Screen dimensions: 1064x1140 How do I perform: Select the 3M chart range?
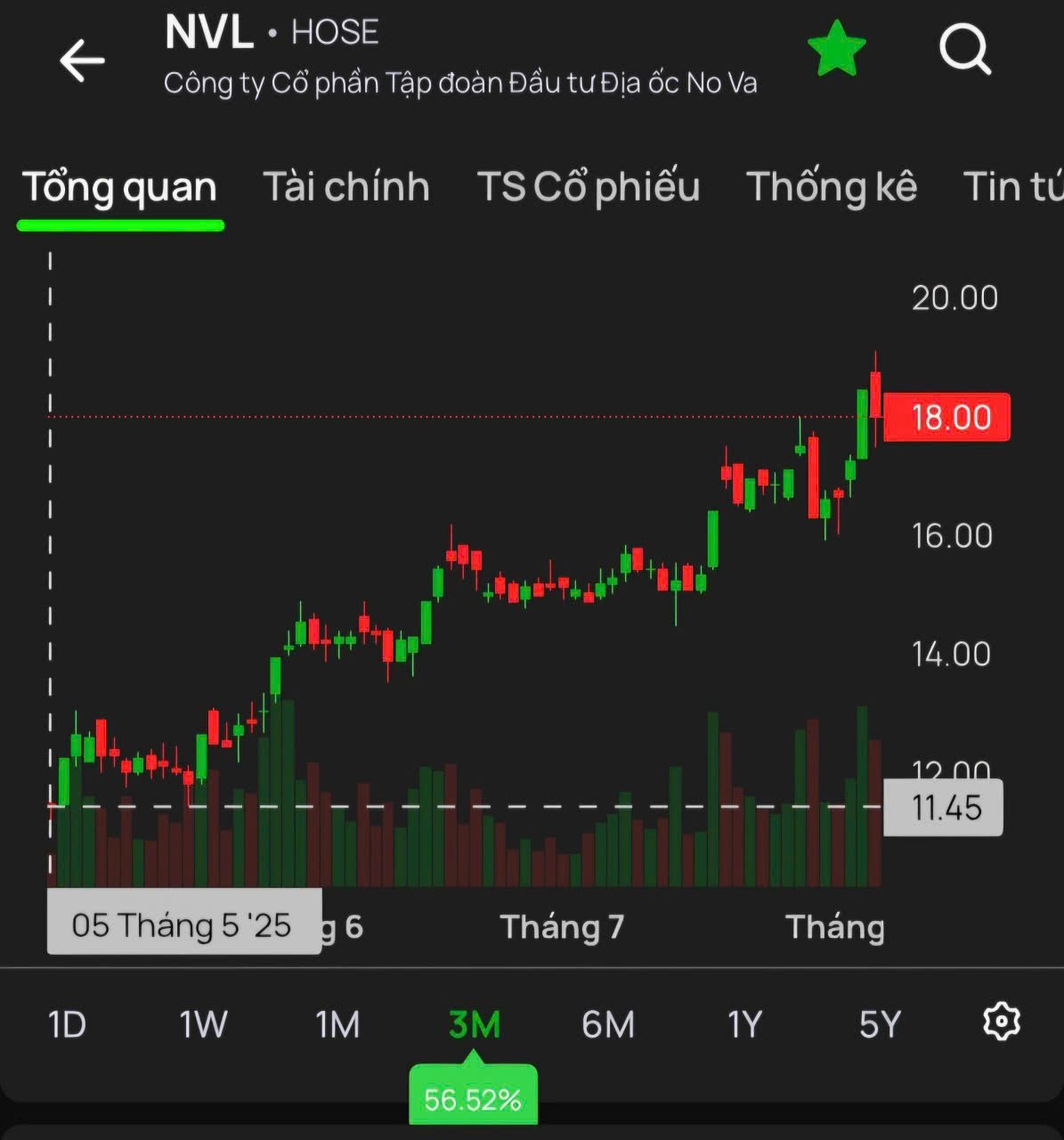click(474, 1024)
